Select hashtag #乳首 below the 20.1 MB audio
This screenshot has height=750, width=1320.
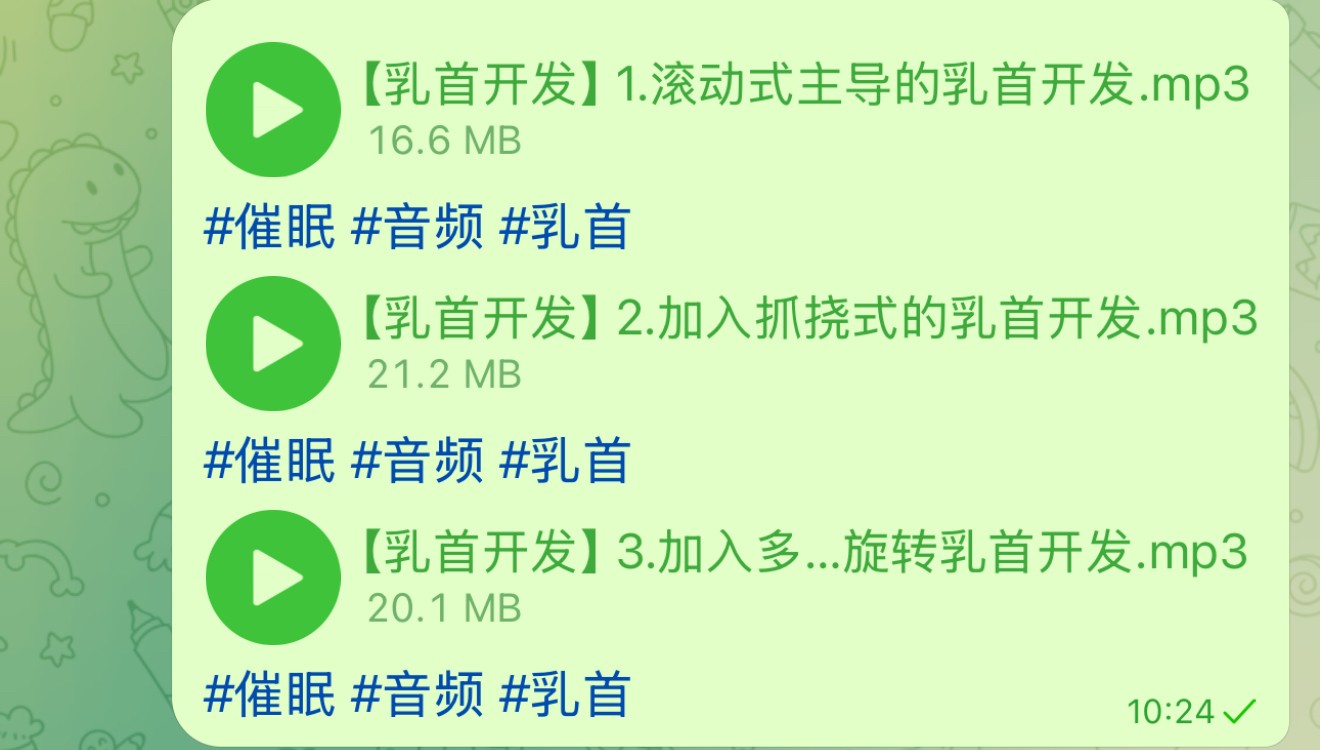click(x=565, y=695)
